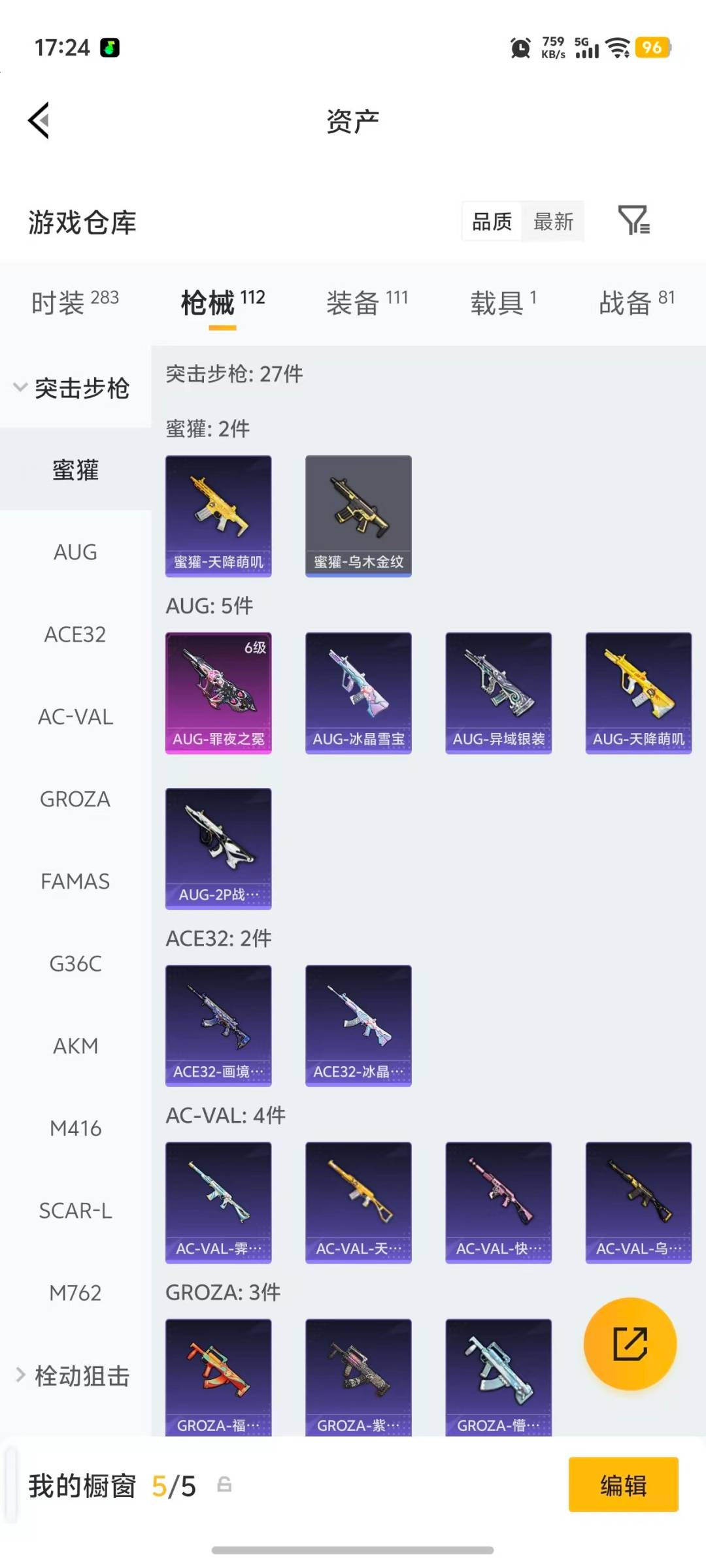Select AKM in the weapon sidebar
This screenshot has width=706, height=1568.
click(x=75, y=1045)
